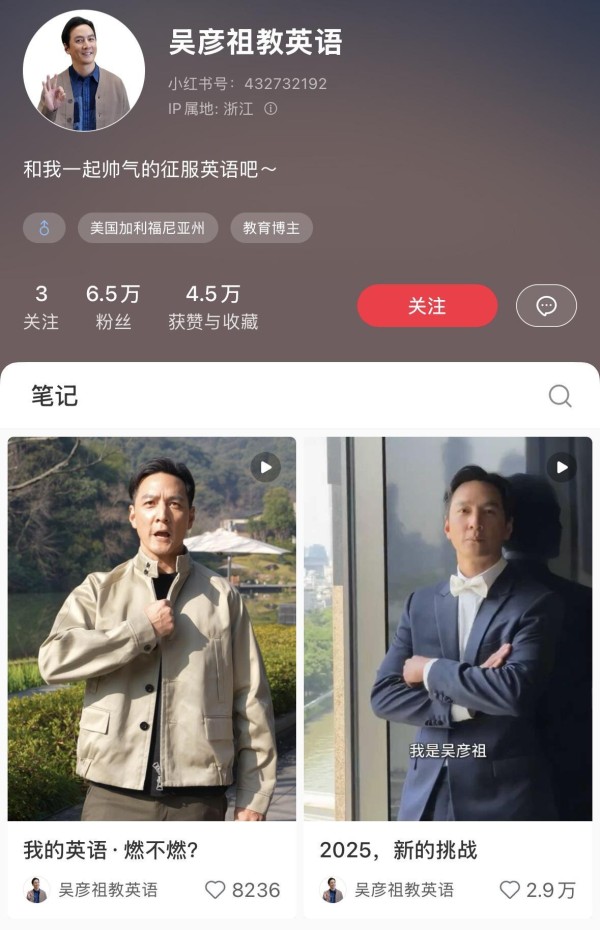Open 获赞与收藏 likes and saves stats
The height and width of the screenshot is (930, 600).
pyautogui.click(x=213, y=307)
